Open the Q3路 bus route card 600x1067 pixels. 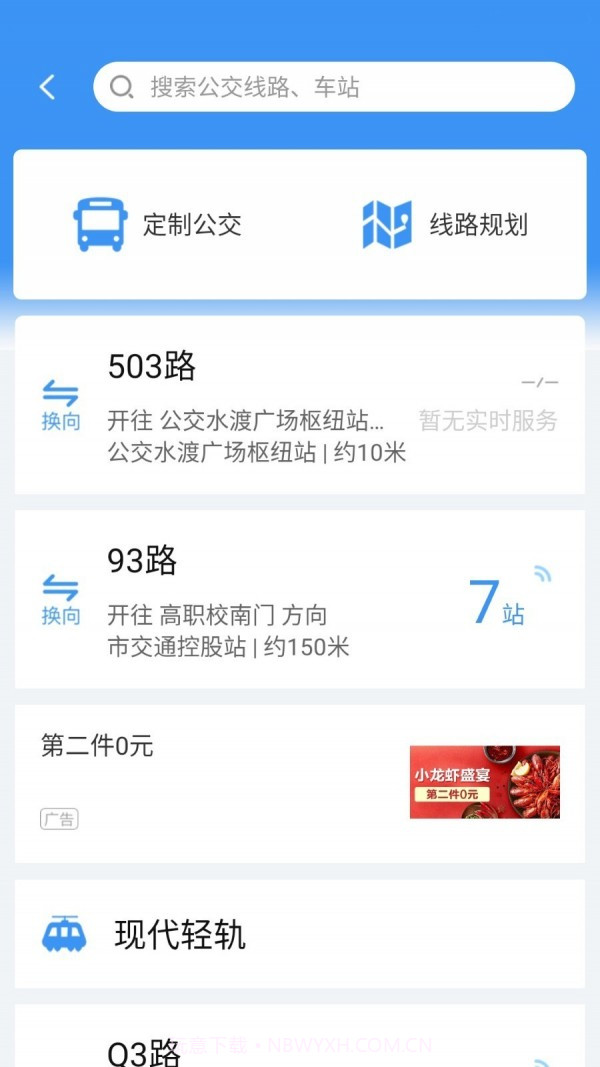coord(300,1045)
